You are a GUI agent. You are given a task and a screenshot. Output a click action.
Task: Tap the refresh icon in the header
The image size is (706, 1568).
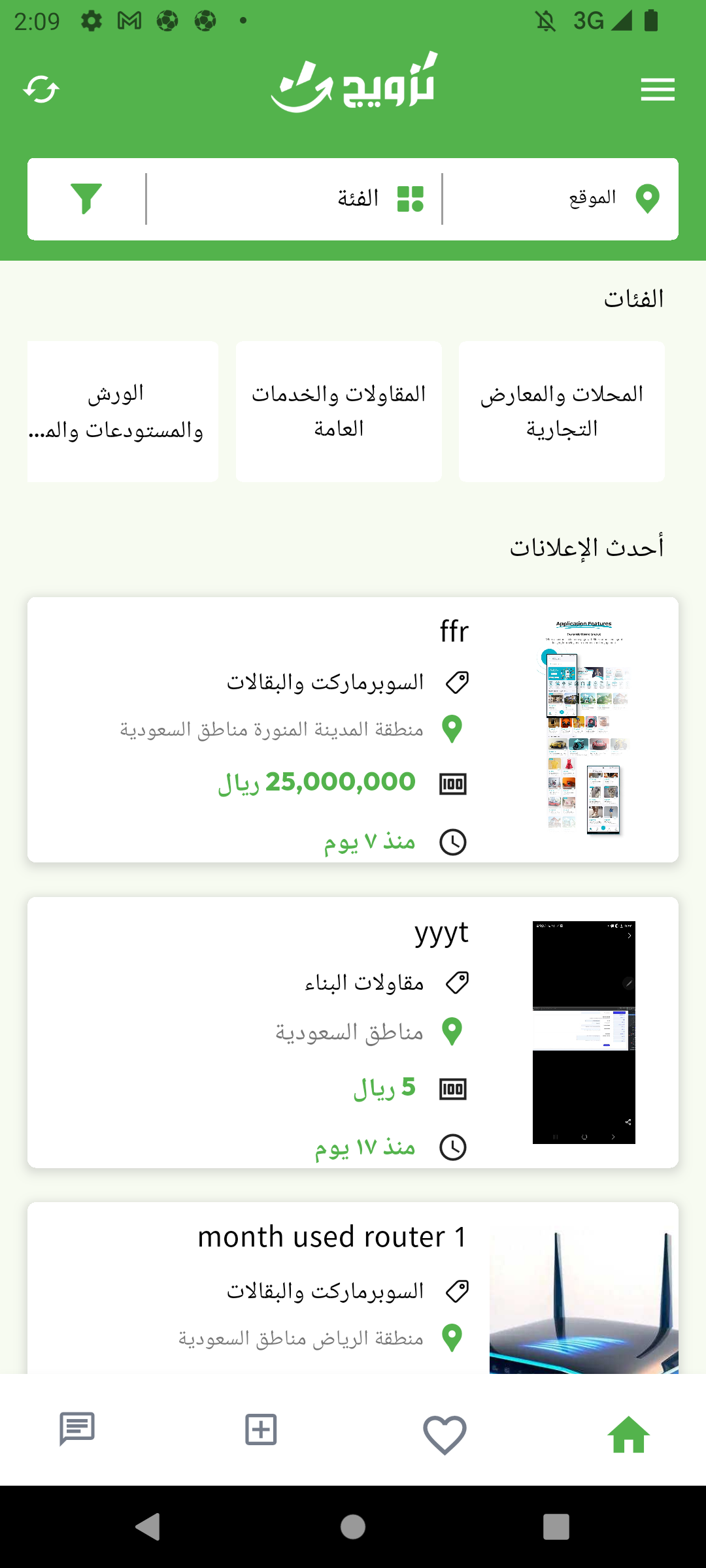[41, 90]
